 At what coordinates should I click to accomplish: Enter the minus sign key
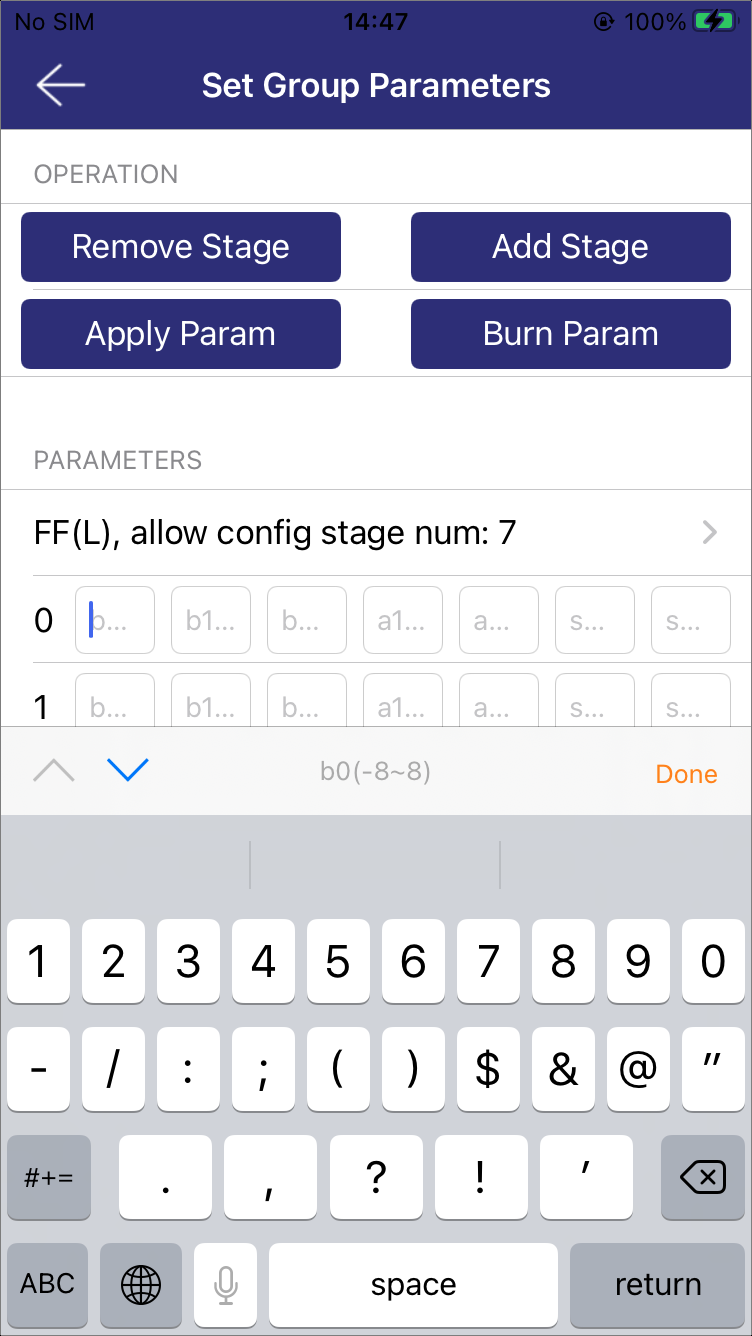[x=38, y=1069]
